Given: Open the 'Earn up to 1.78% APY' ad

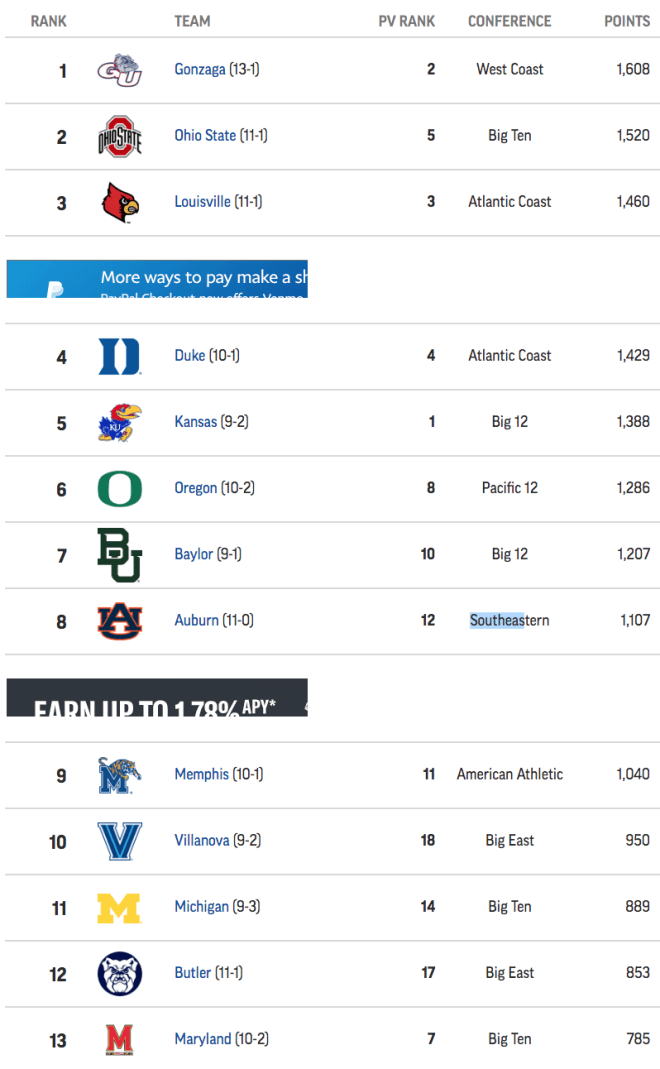Looking at the screenshot, I should [157, 697].
